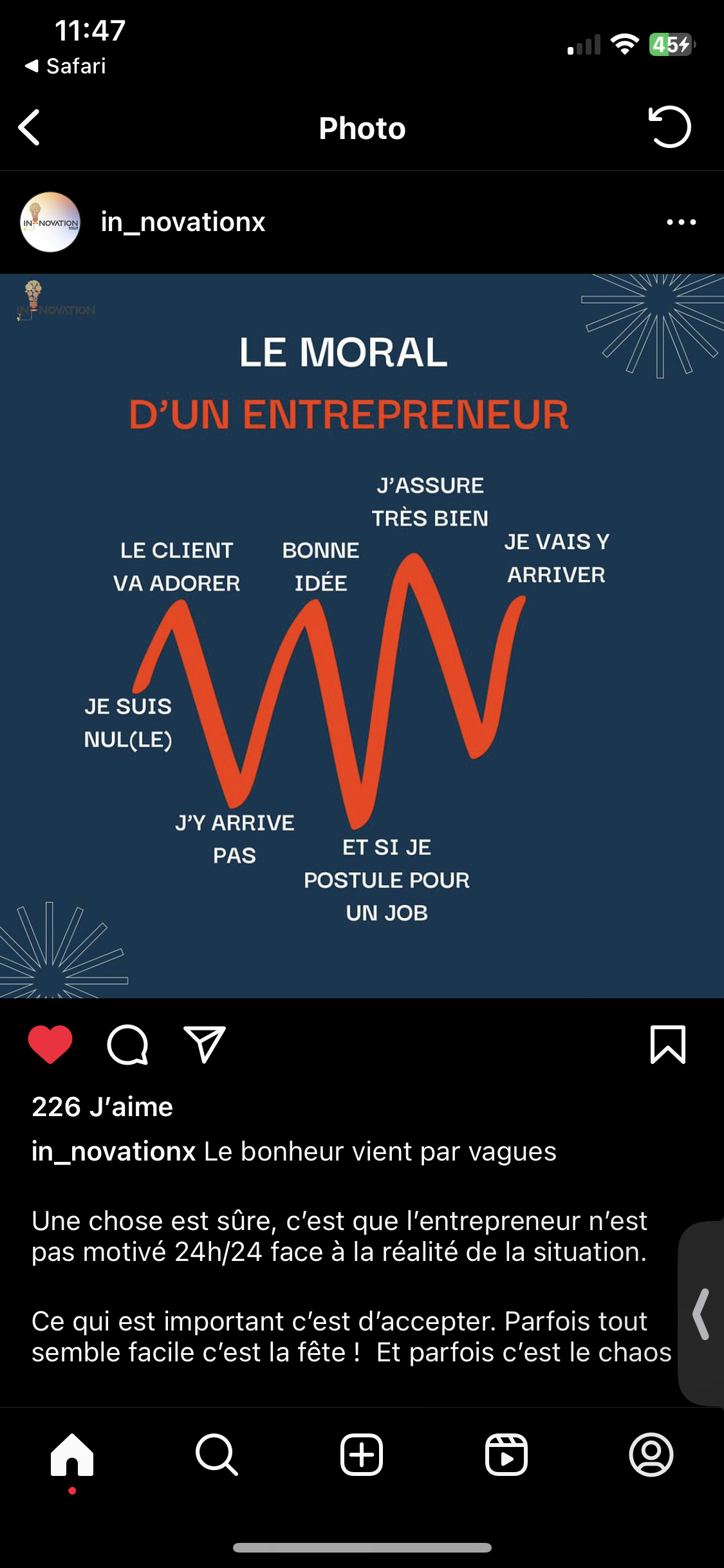Comment on the in_novationx post
The width and height of the screenshot is (724, 1568).
[x=127, y=1044]
